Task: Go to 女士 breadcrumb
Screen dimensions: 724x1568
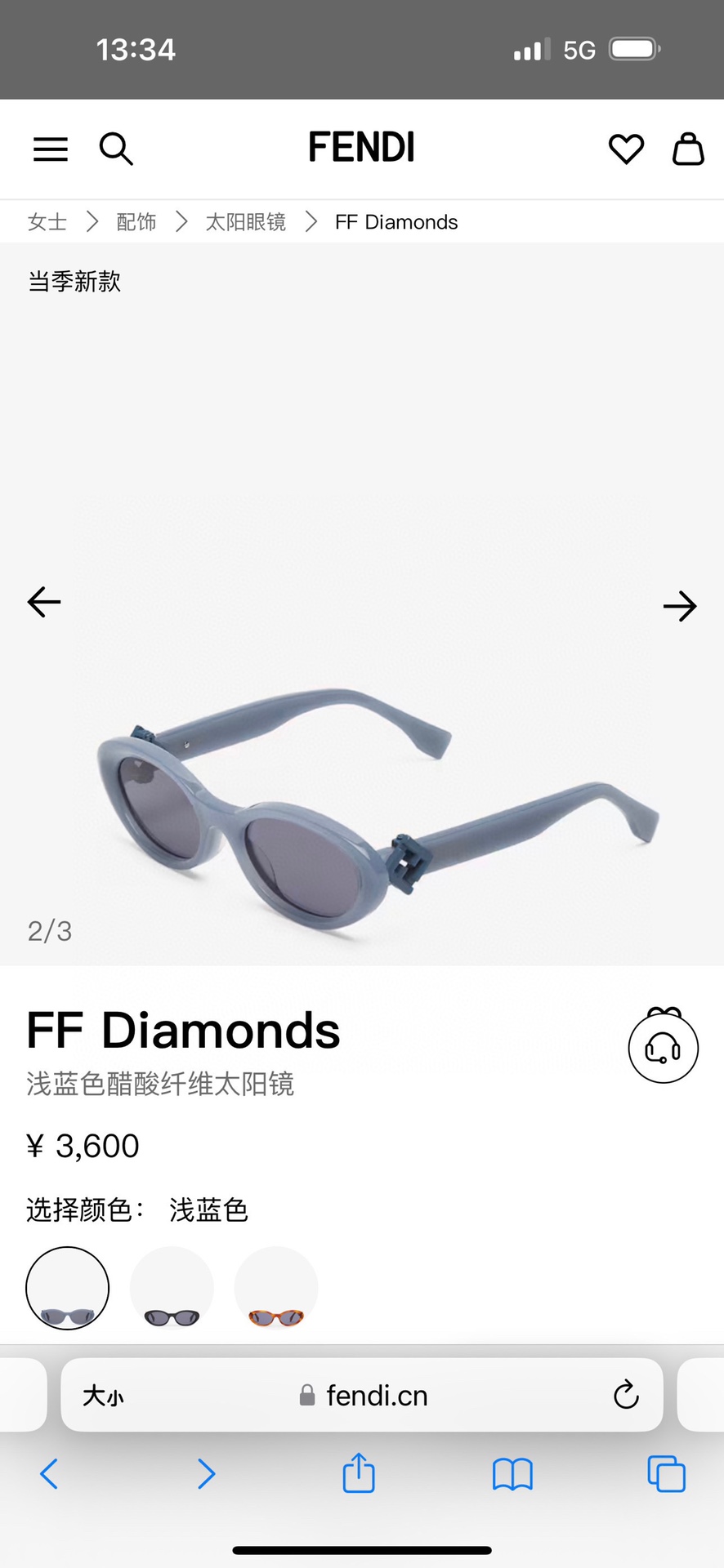Action: pyautogui.click(x=47, y=222)
